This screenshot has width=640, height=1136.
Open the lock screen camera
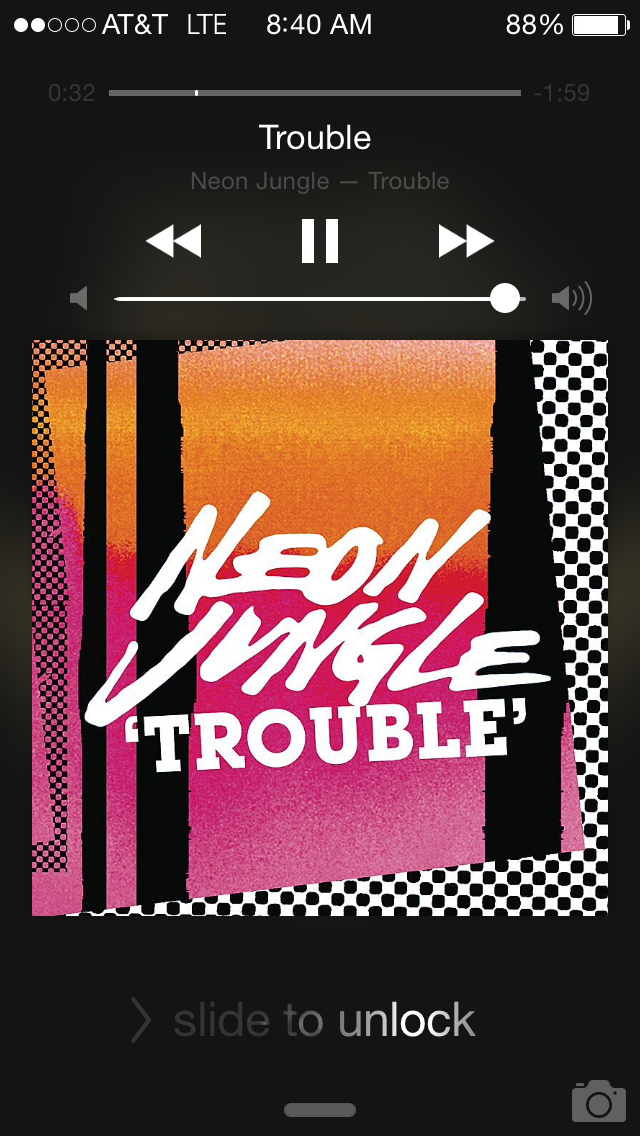[598, 1101]
